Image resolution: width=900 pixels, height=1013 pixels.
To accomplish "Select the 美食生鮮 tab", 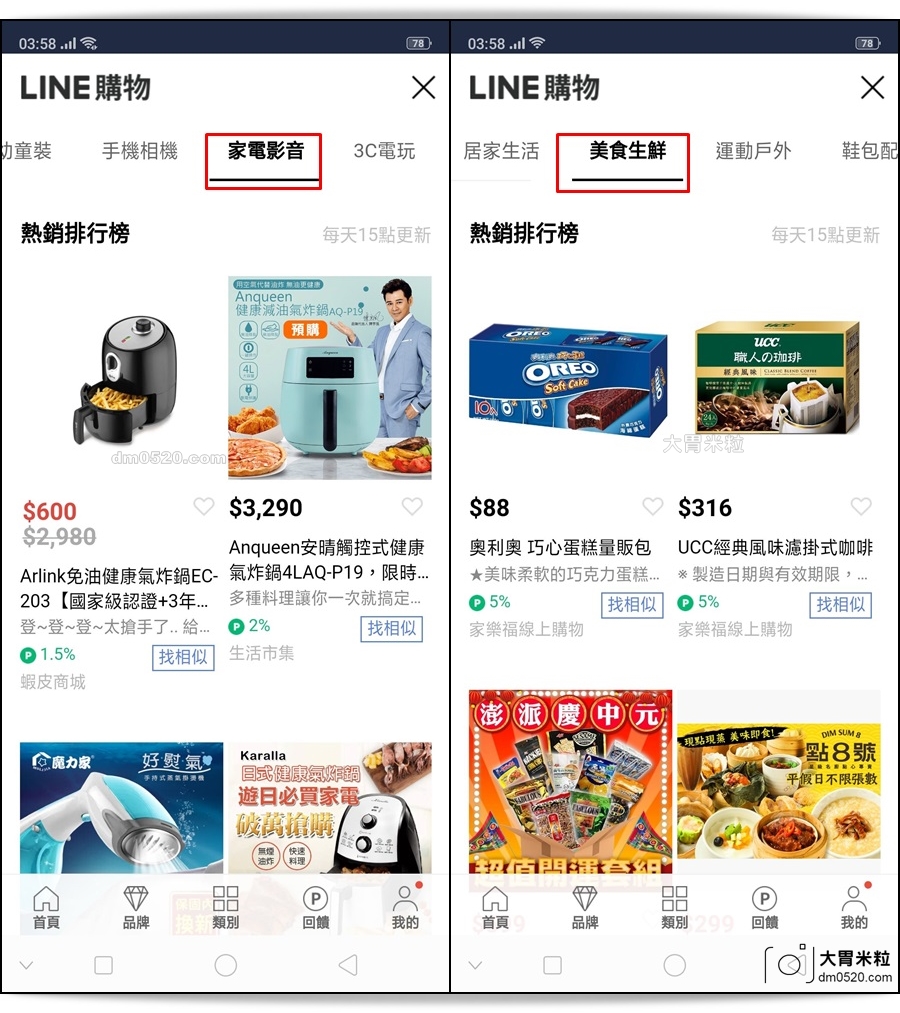I will tap(627, 151).
